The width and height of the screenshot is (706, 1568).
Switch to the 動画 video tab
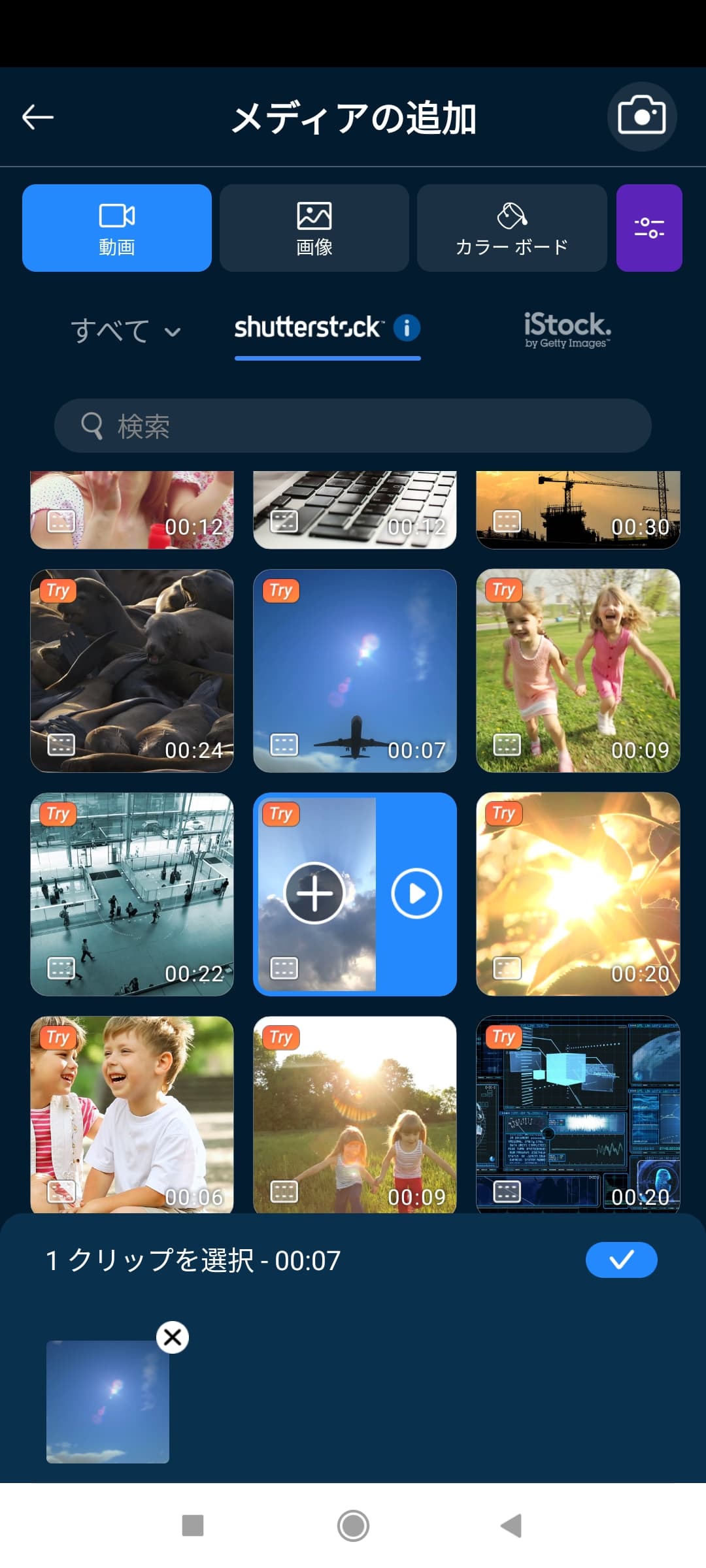[x=117, y=228]
